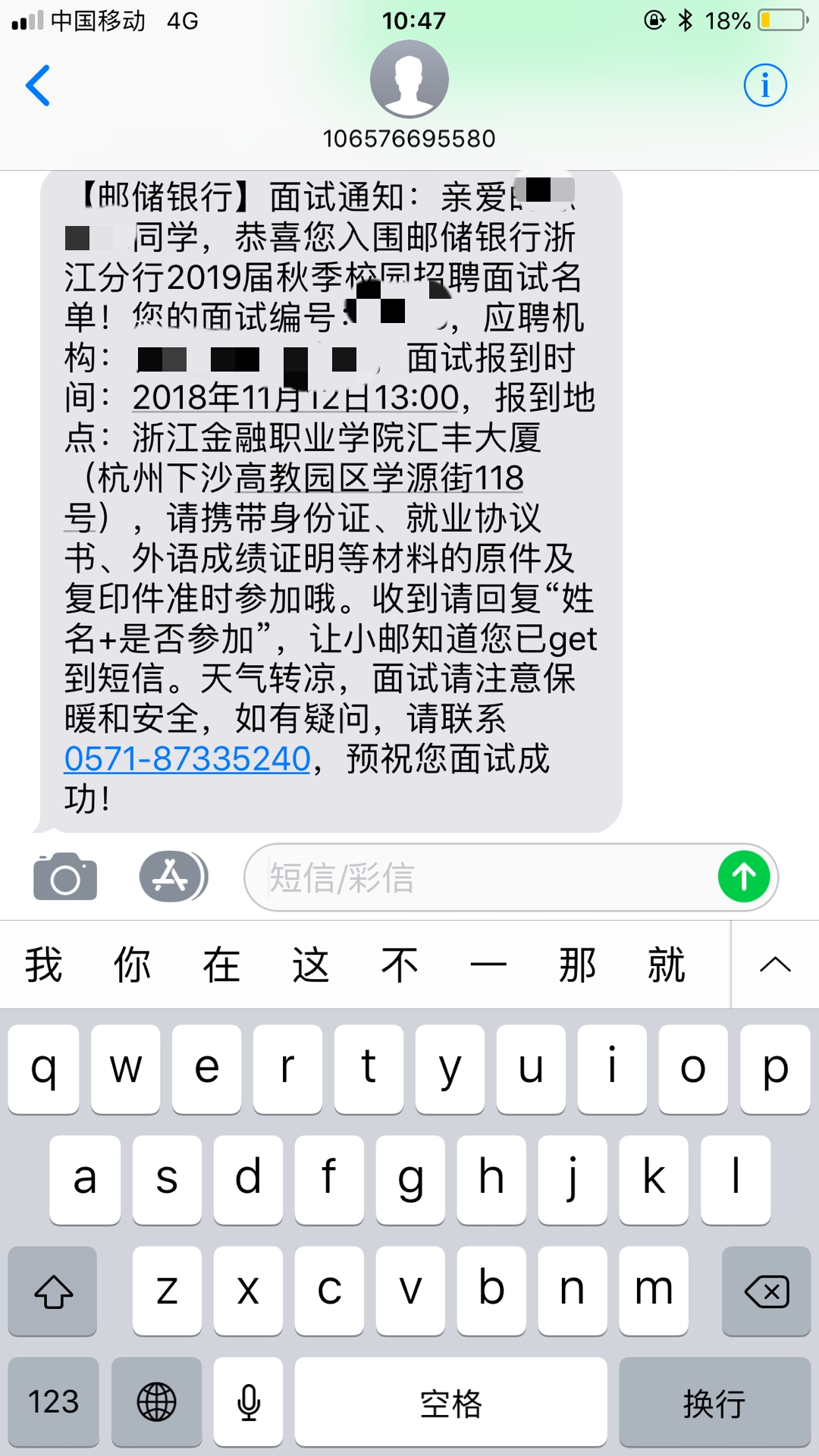
Task: Open the sender avatar for 106576695580
Action: coord(409,80)
